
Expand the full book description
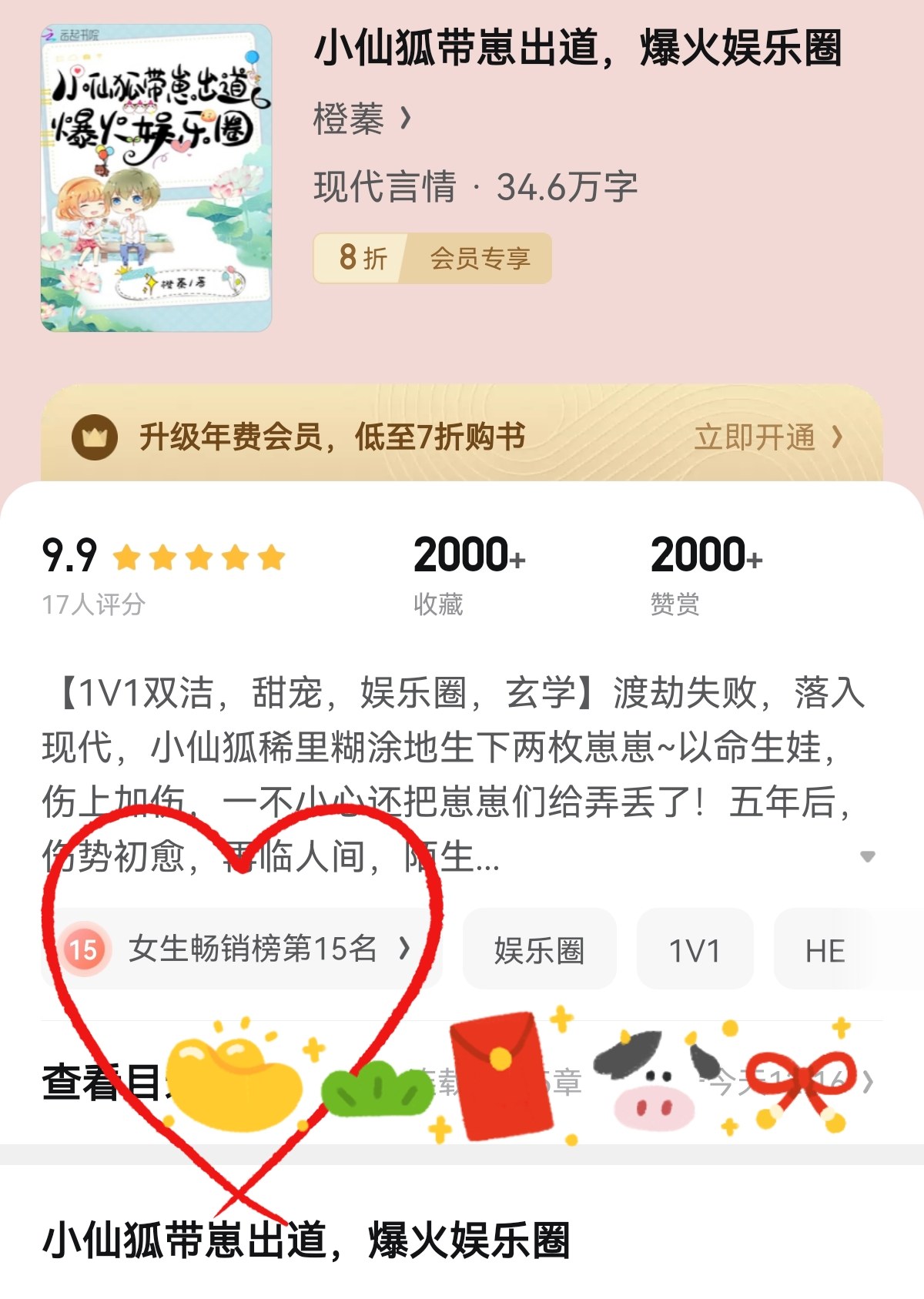pos(868,856)
